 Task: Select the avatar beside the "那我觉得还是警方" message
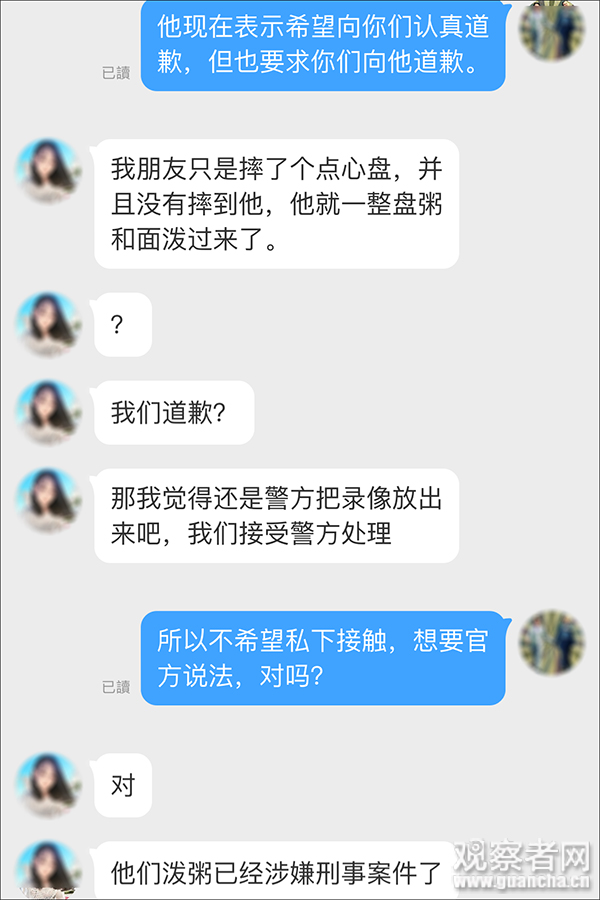48,500
